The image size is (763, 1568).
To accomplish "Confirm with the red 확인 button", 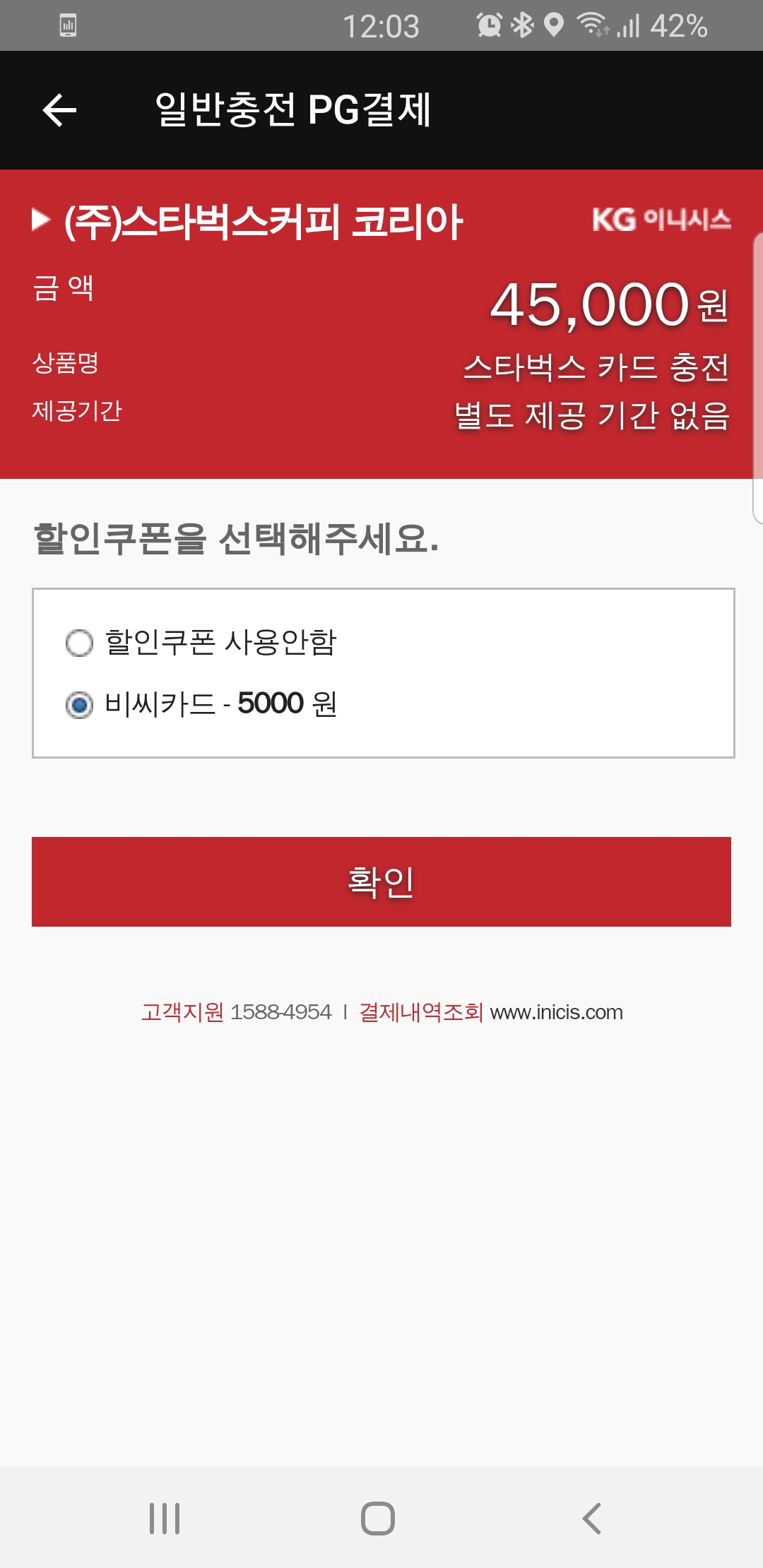I will point(381,881).
